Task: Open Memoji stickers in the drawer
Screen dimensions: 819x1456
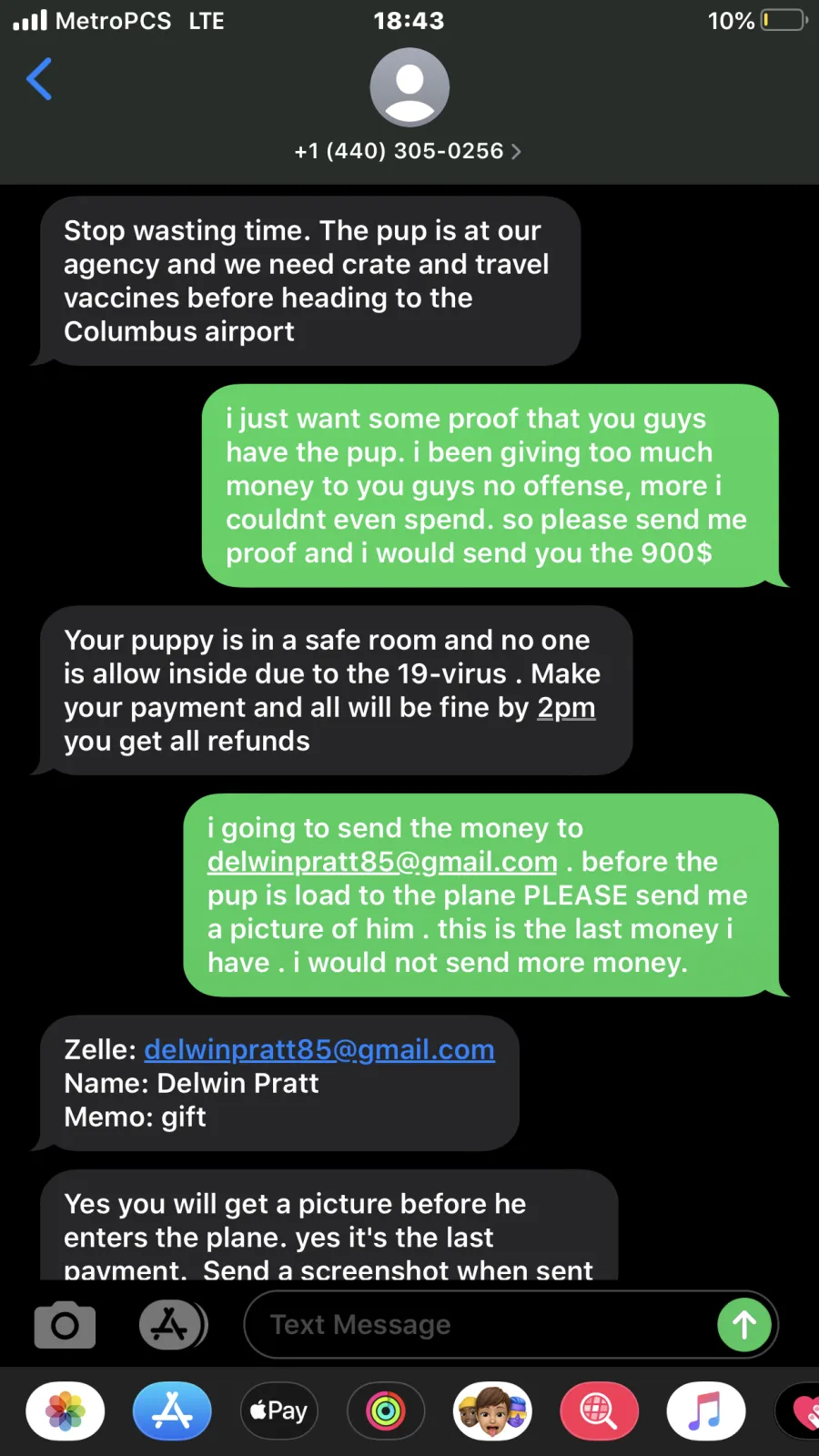Action: point(492,1411)
